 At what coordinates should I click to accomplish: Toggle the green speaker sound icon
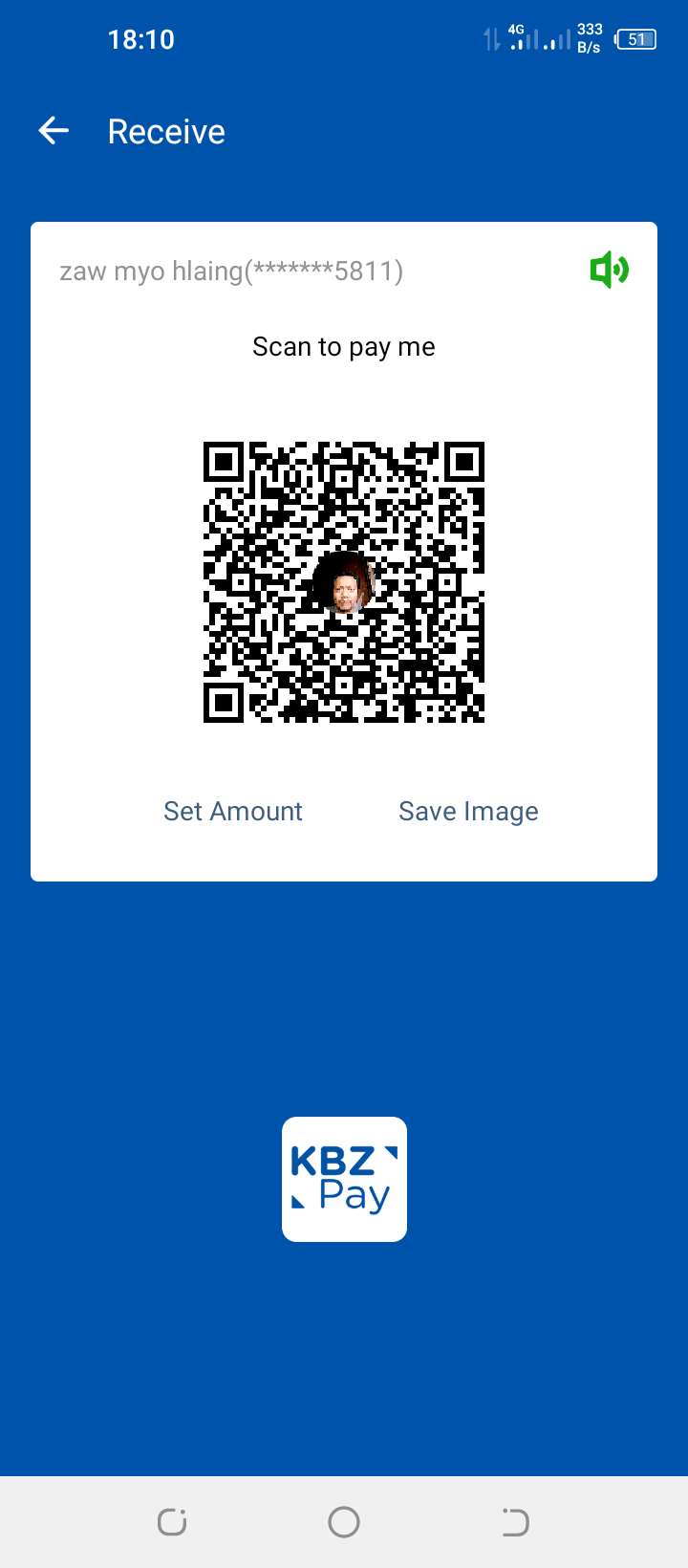coord(609,271)
